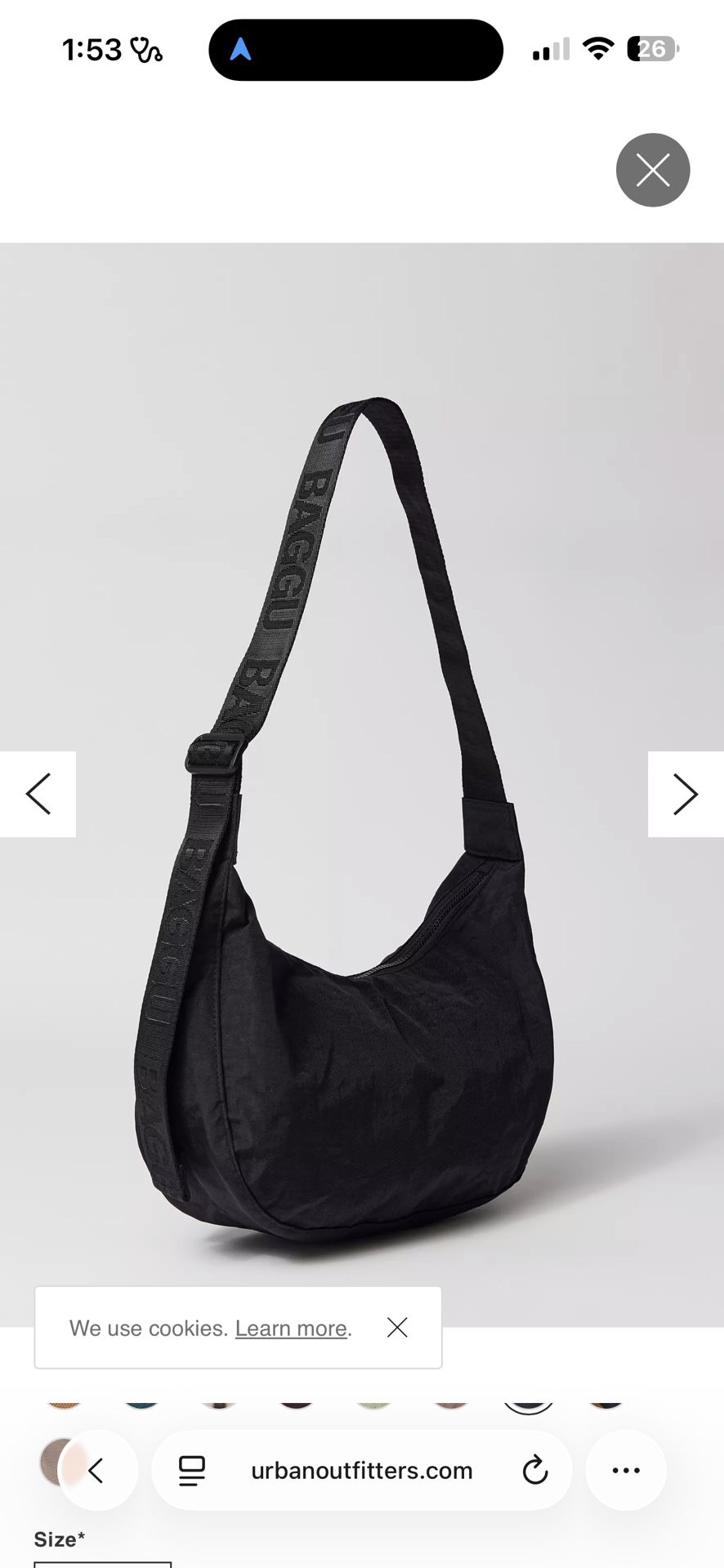Show the next product image
Viewport: 724px width, 1568px height.
pyautogui.click(x=685, y=794)
